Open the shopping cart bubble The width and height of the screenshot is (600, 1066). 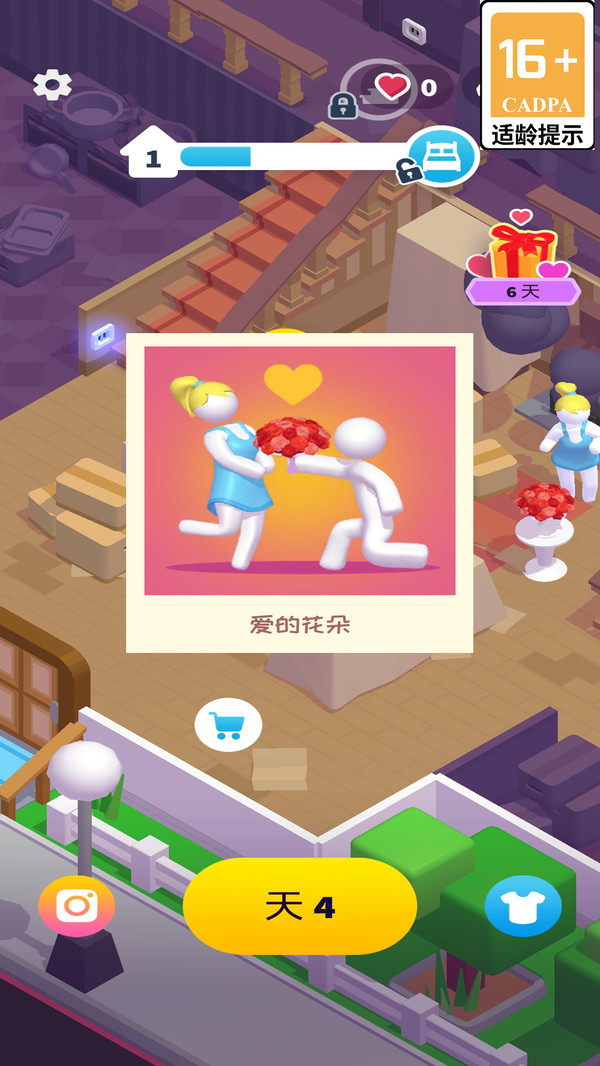228,725
